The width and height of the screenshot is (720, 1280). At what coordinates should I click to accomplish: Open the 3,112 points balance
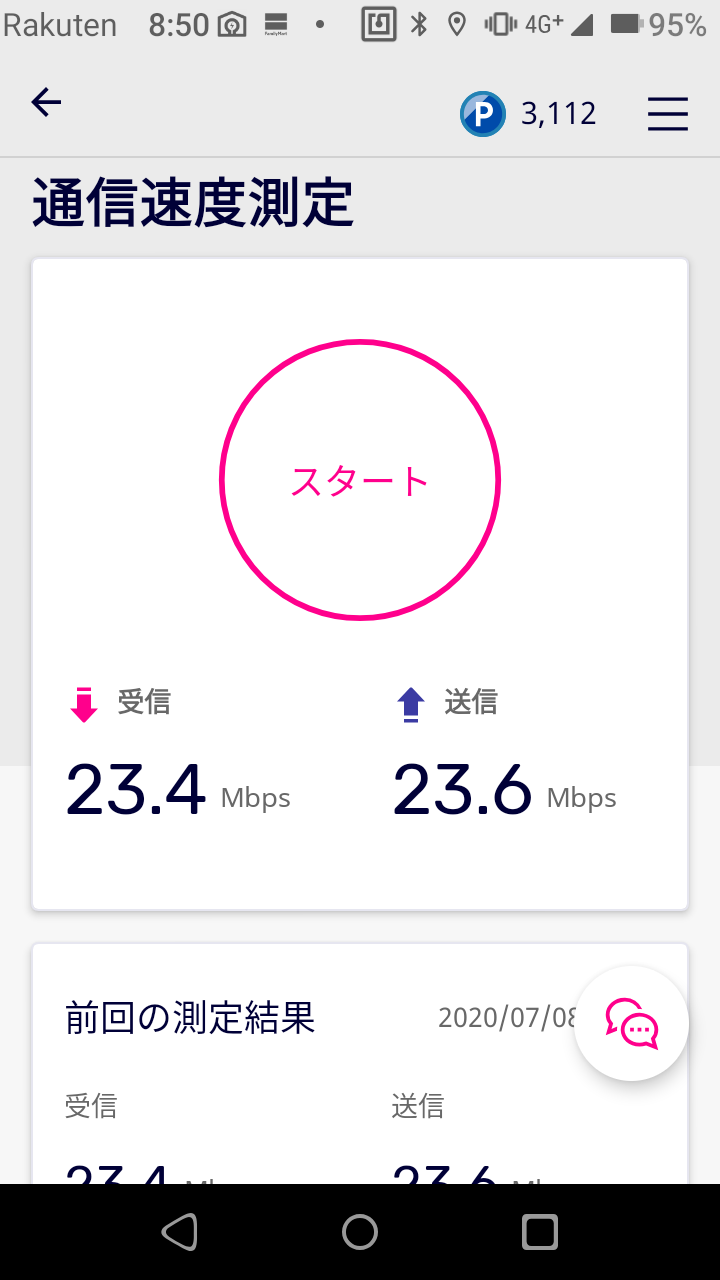[528, 114]
